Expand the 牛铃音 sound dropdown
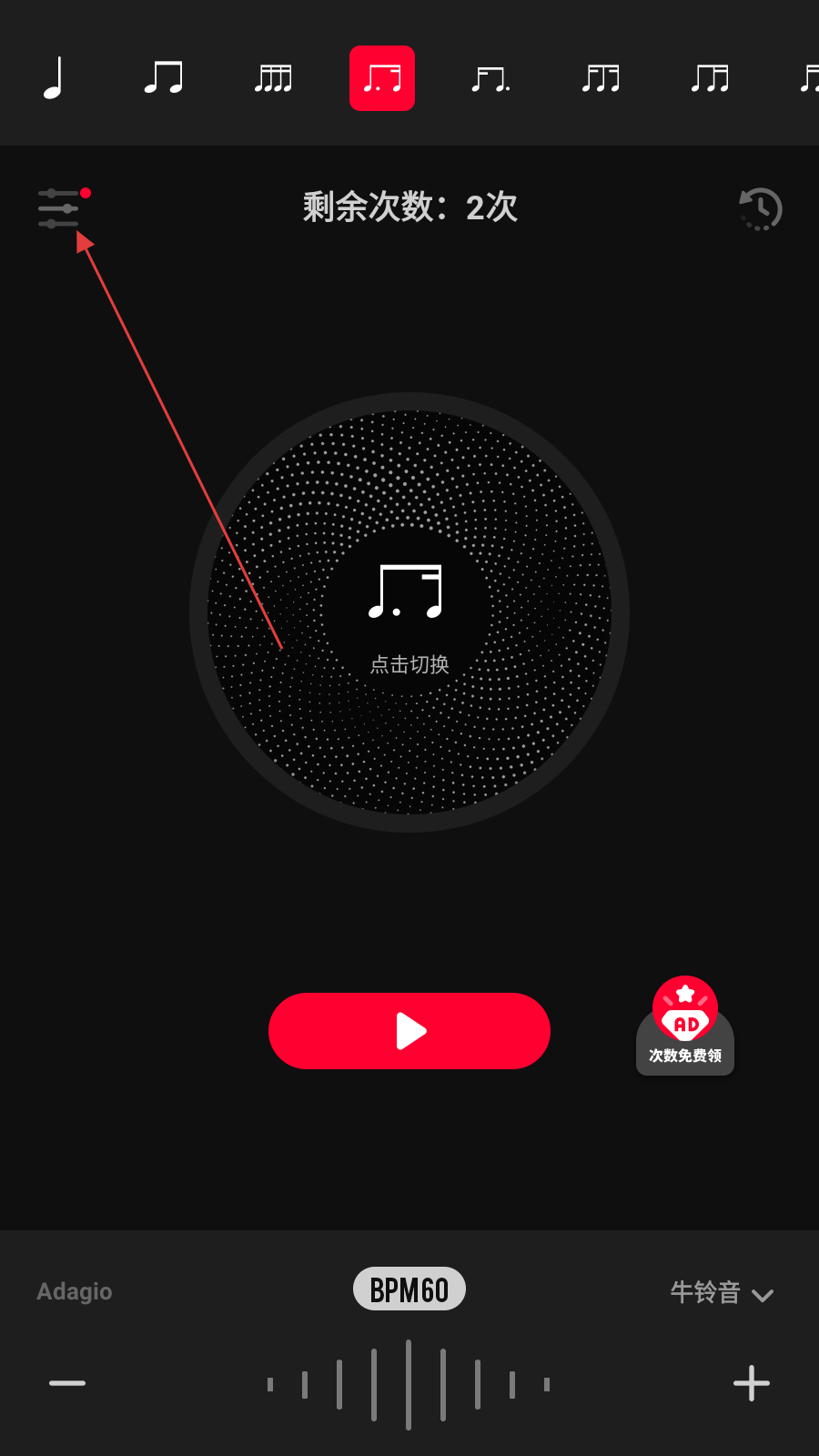 [722, 1292]
